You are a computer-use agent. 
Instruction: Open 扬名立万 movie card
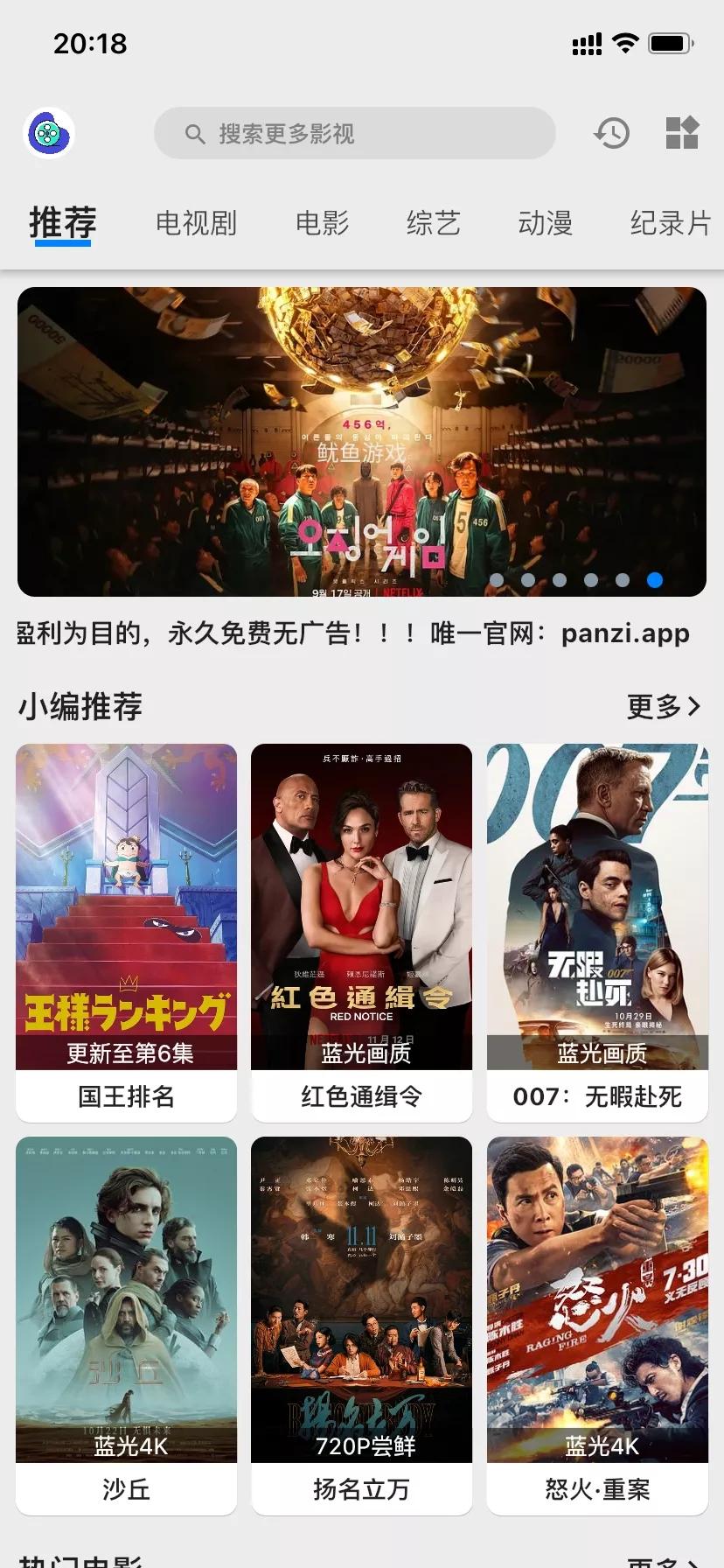pos(361,1324)
